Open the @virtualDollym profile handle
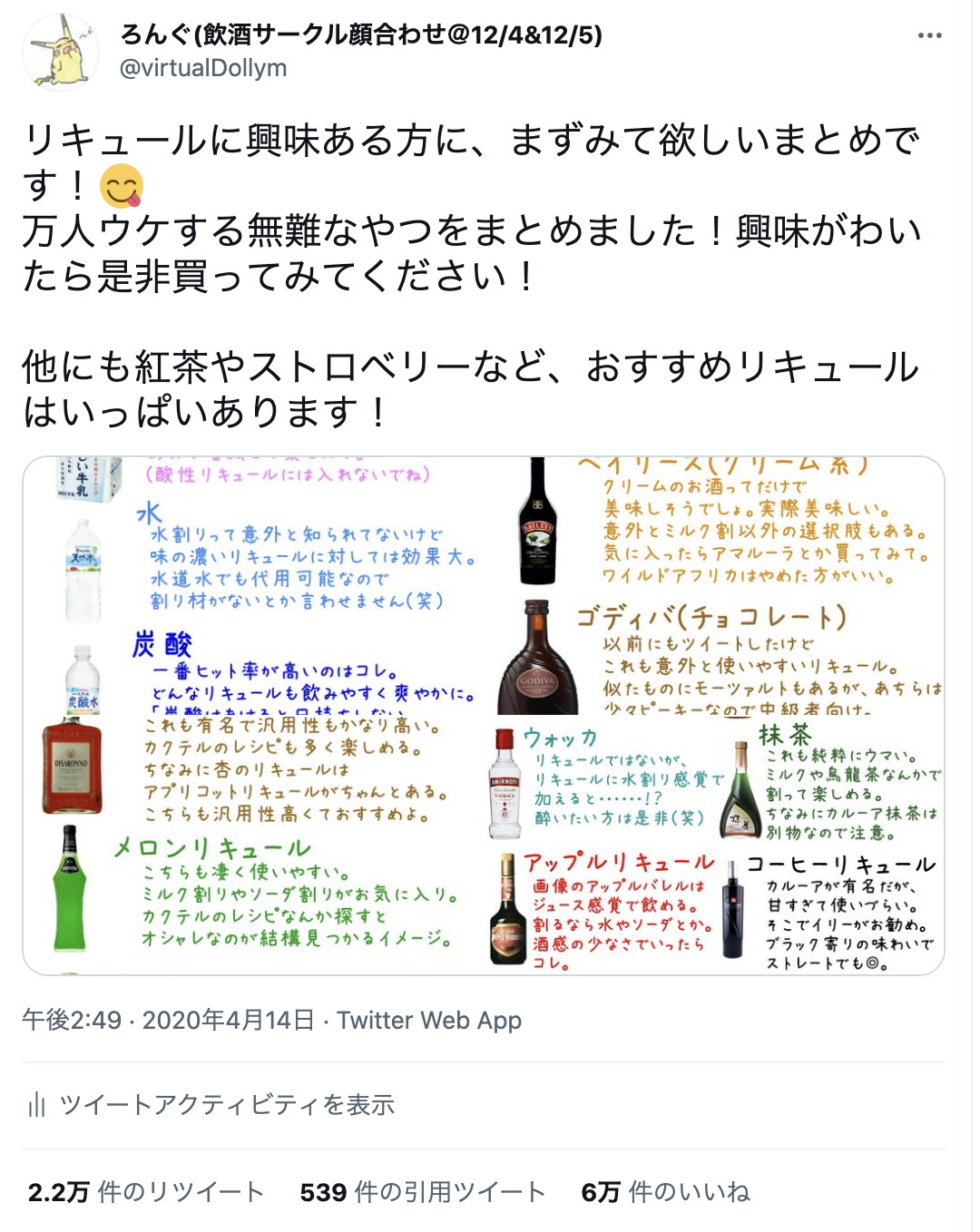 203,68
